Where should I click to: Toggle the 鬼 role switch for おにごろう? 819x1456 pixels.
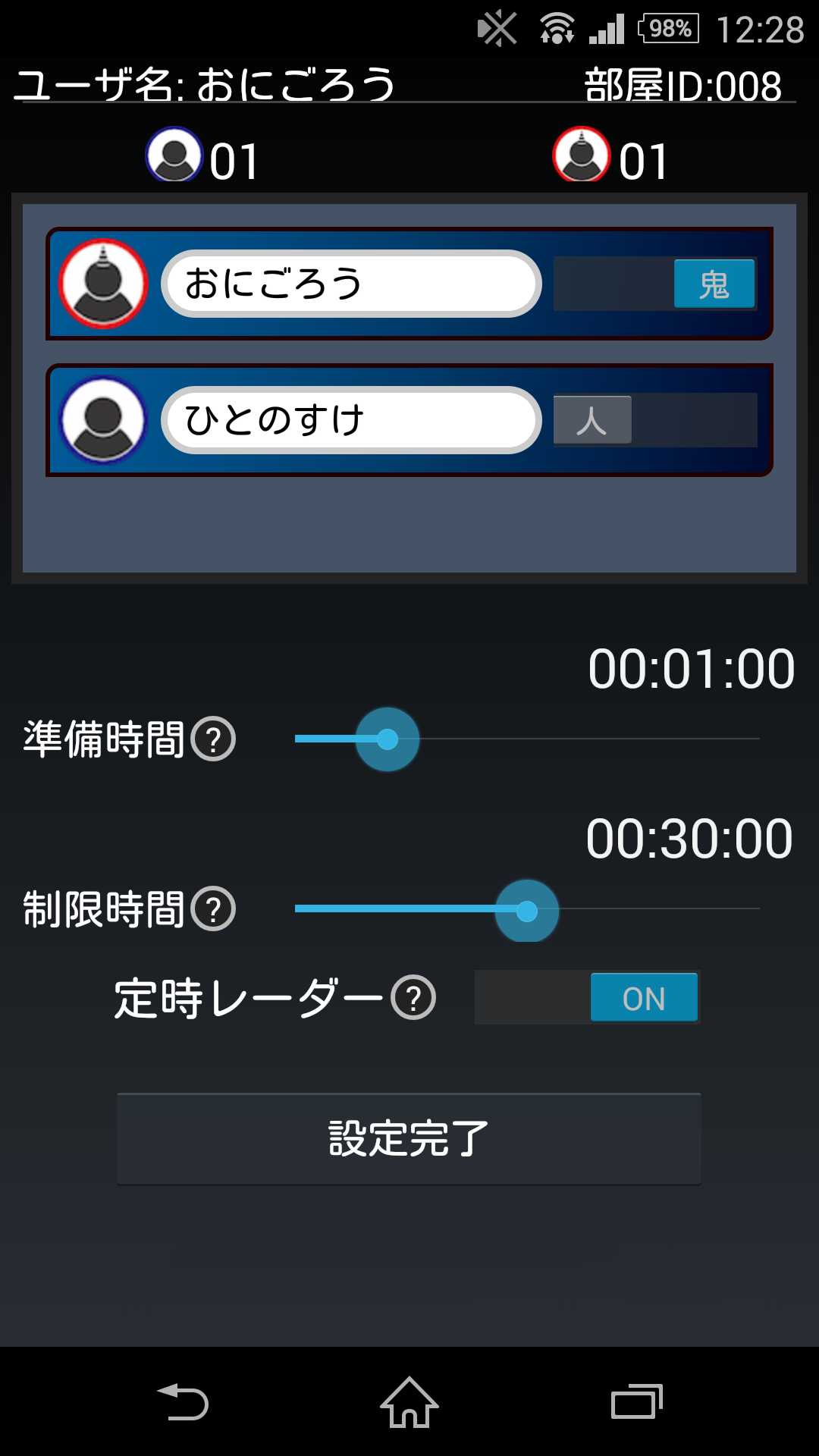pyautogui.click(x=655, y=284)
